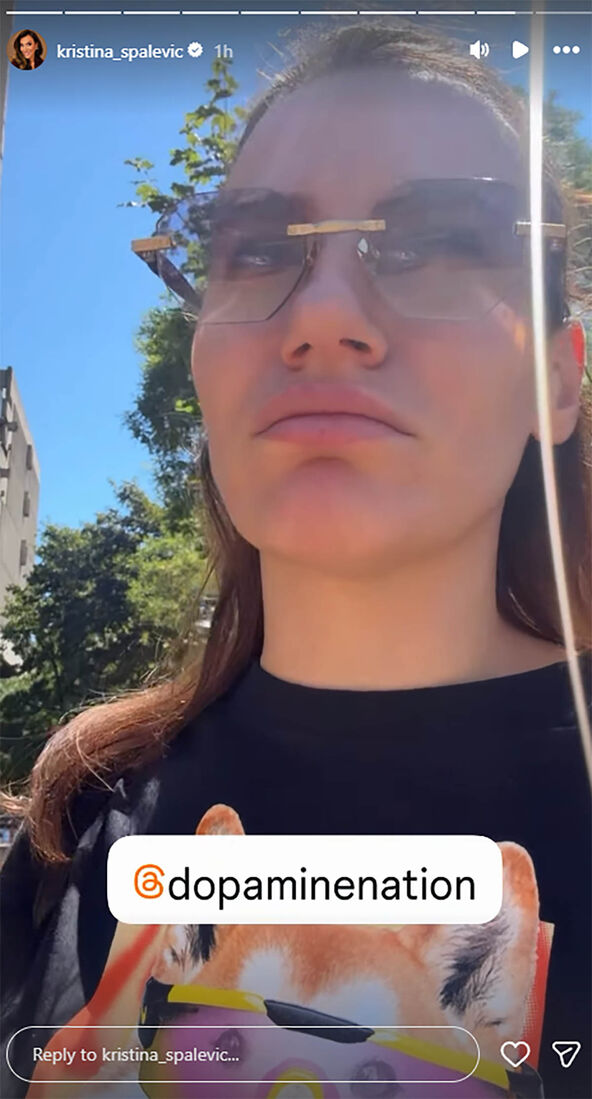The height and width of the screenshot is (1099, 592).
Task: Like this story with the heart
Action: [515, 1054]
